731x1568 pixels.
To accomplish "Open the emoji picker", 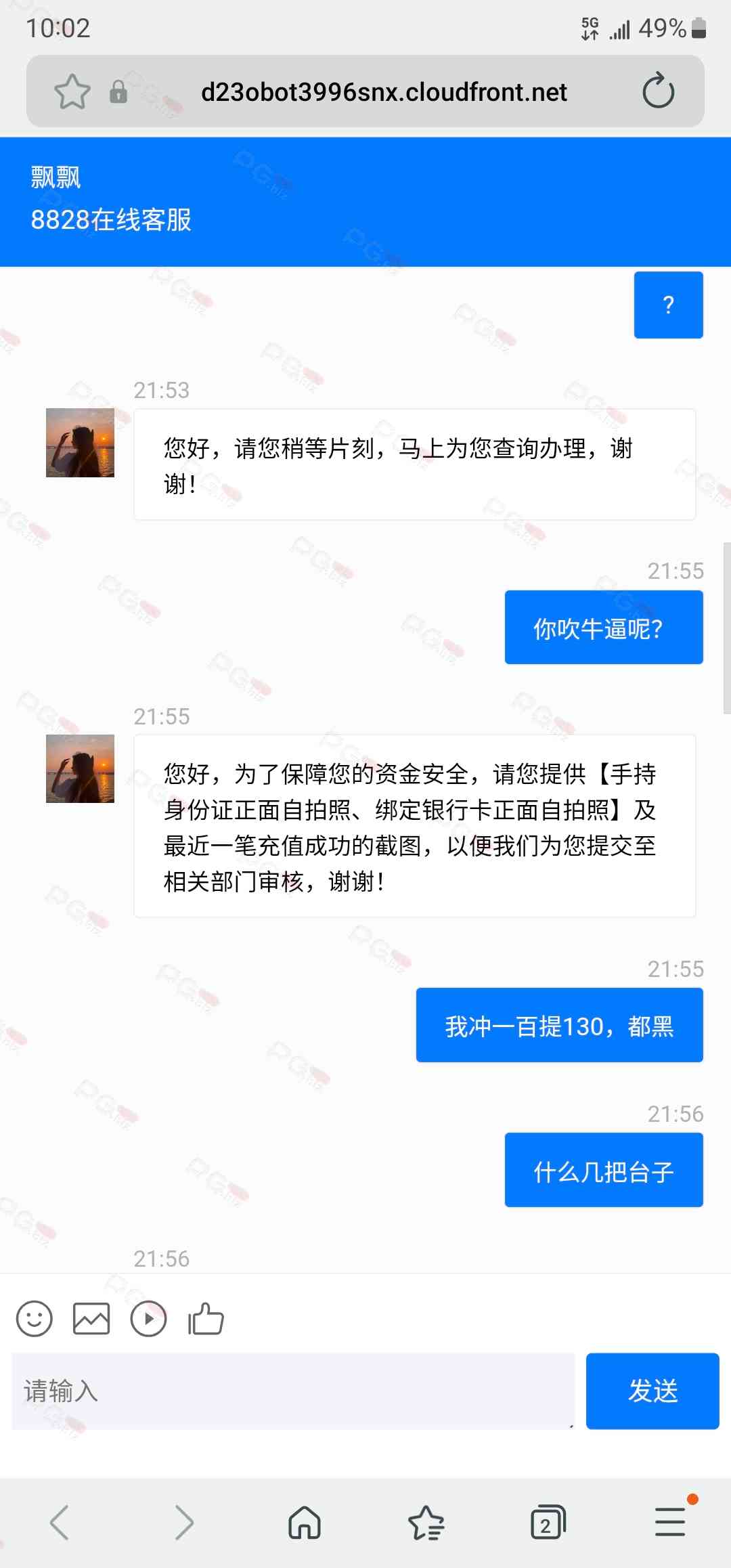I will tap(34, 1319).
